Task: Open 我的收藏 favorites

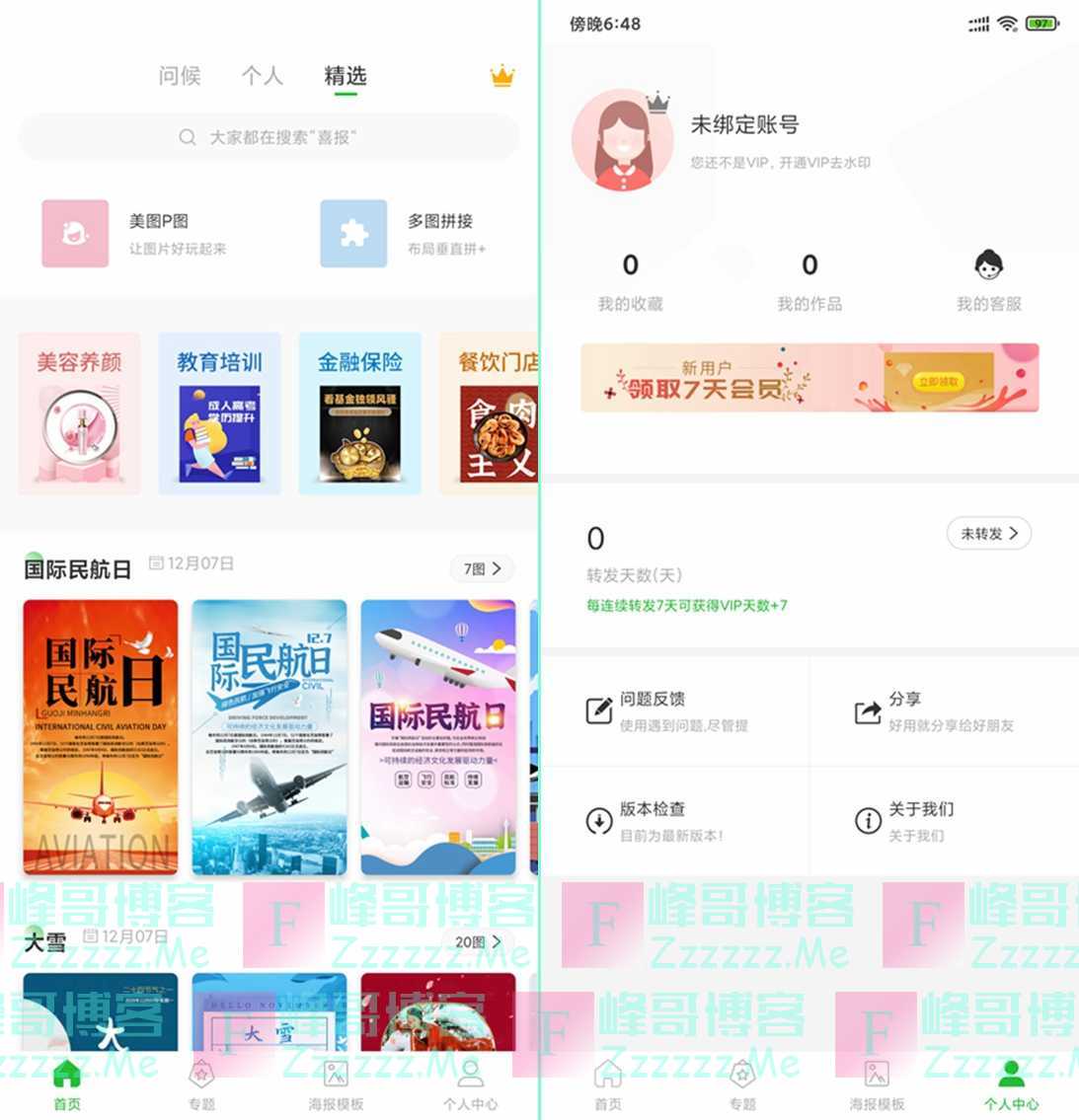Action: click(630, 281)
